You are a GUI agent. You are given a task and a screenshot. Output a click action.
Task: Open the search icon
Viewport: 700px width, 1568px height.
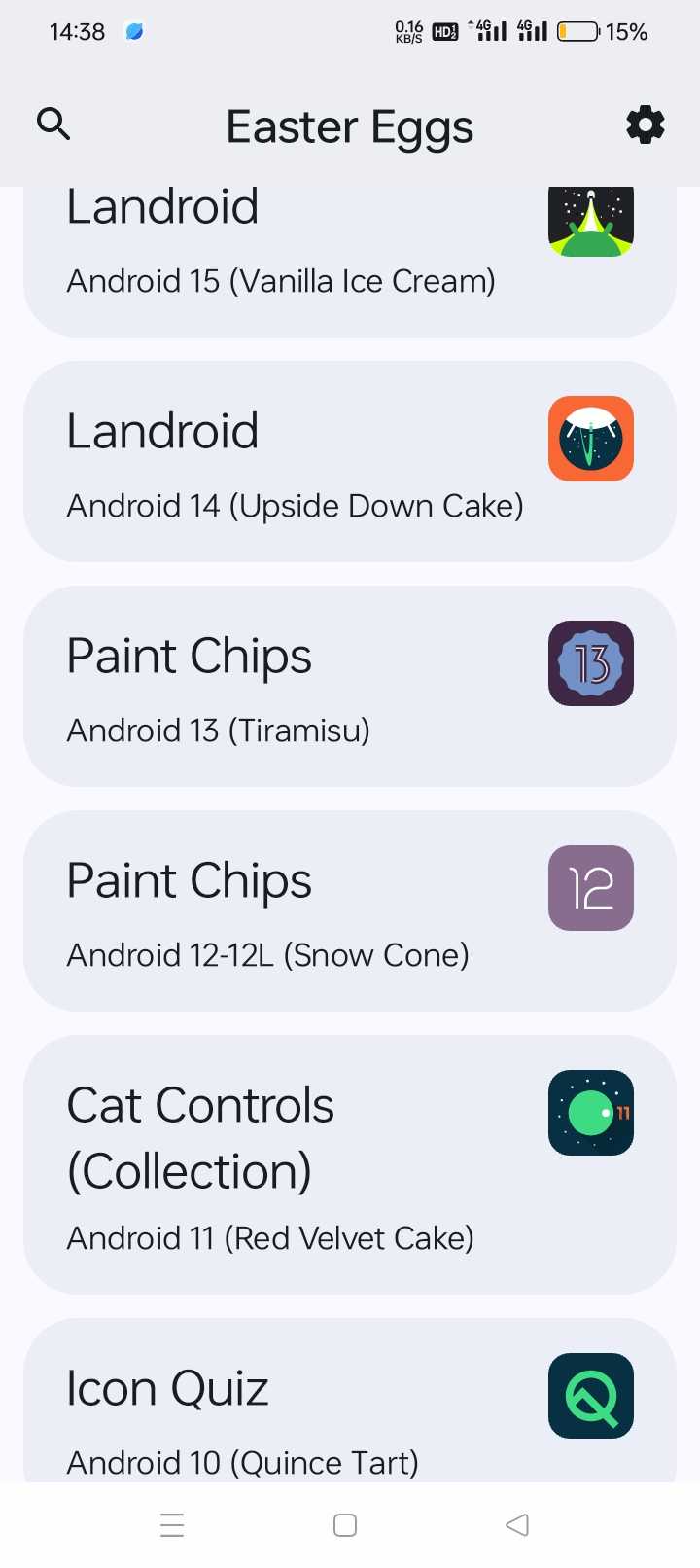(x=53, y=125)
